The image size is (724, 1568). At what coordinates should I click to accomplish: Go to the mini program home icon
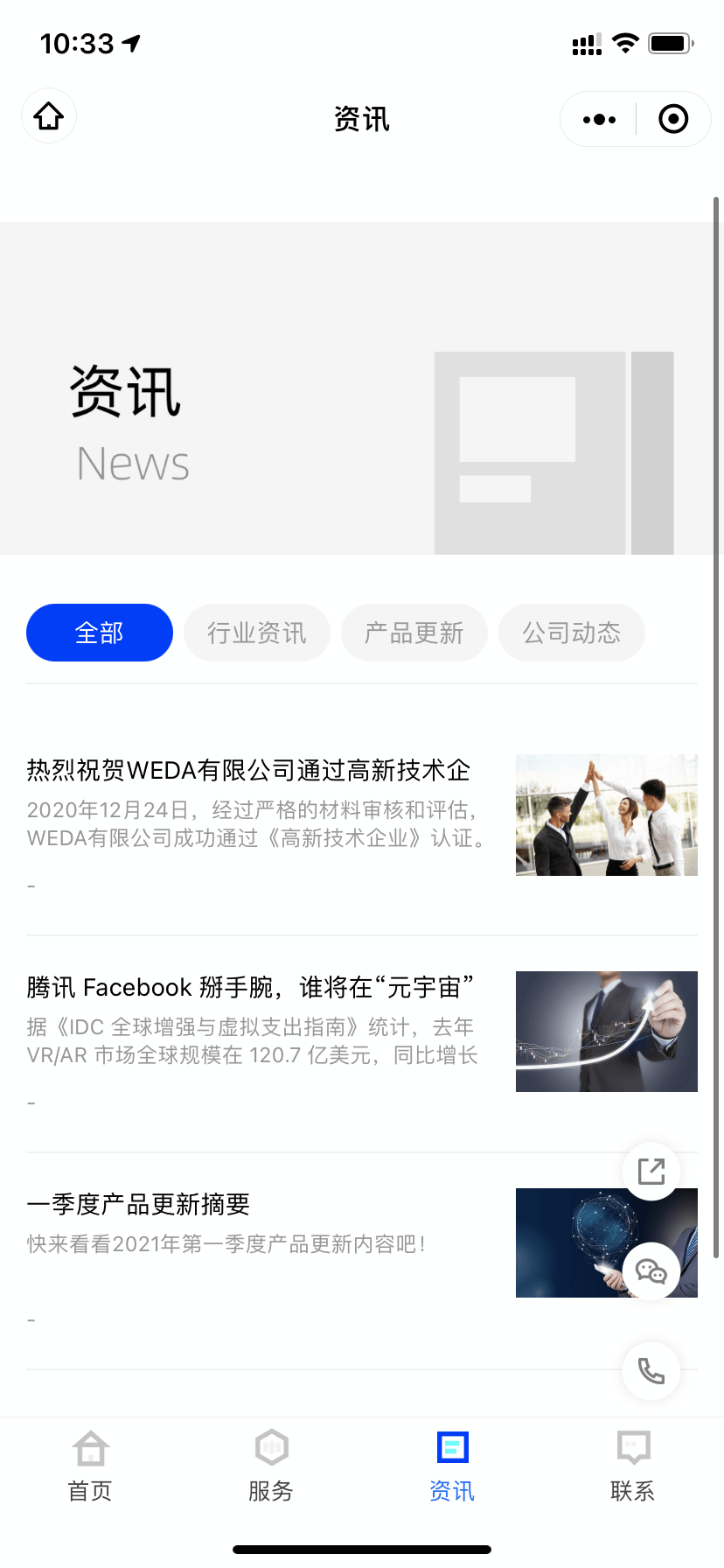[x=49, y=116]
